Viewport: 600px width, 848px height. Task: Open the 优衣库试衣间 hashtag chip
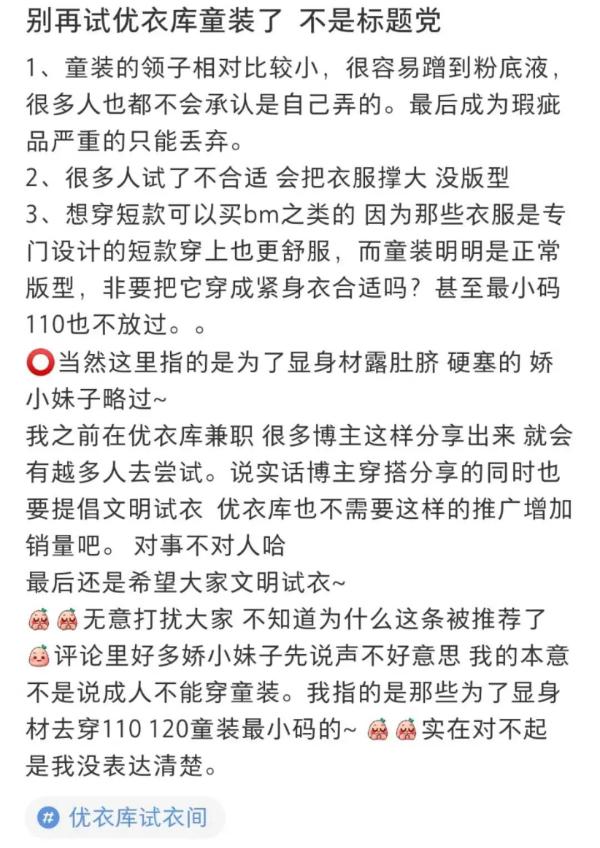coord(124,817)
